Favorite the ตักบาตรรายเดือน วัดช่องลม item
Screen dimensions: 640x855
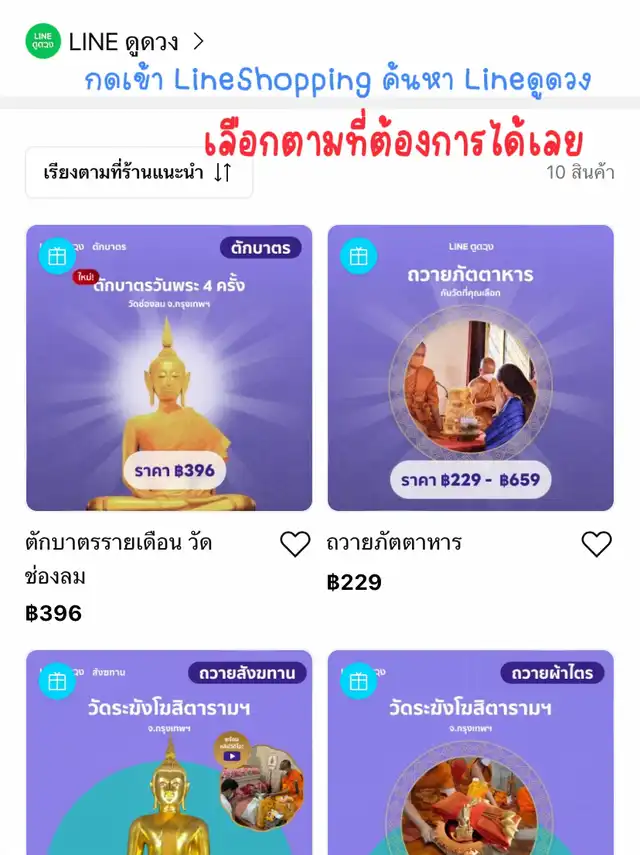point(295,544)
